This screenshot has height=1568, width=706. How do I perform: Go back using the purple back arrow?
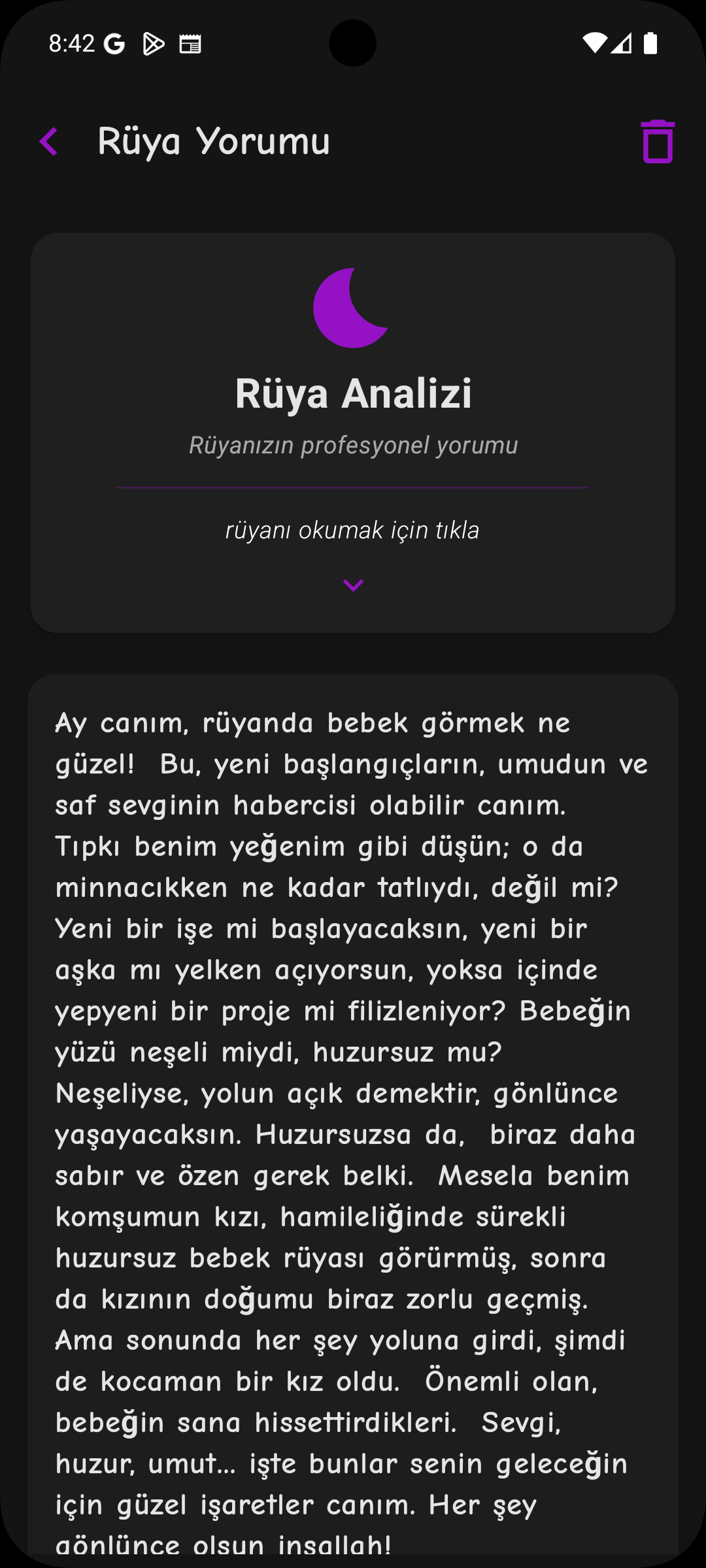[50, 142]
